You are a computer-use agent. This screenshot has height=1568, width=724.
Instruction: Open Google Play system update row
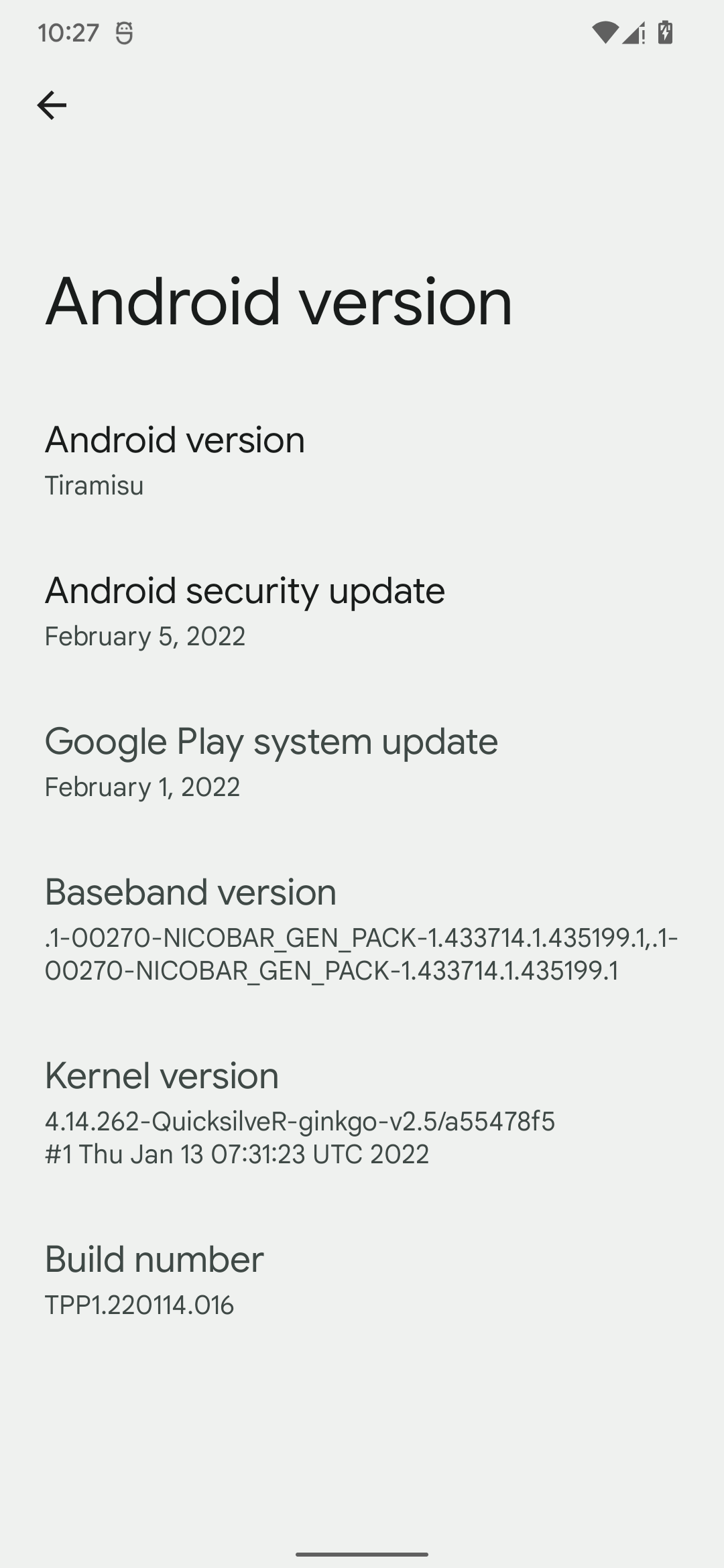point(362,762)
